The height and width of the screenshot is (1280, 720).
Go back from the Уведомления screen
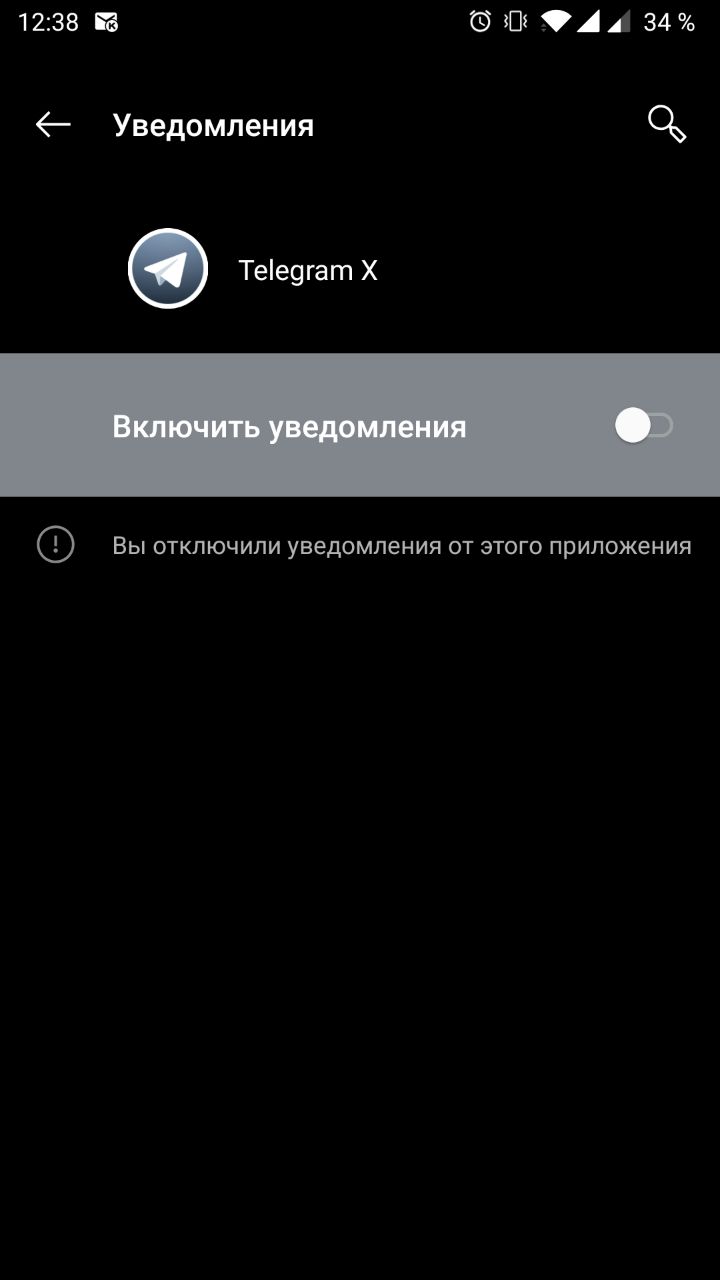tap(53, 124)
